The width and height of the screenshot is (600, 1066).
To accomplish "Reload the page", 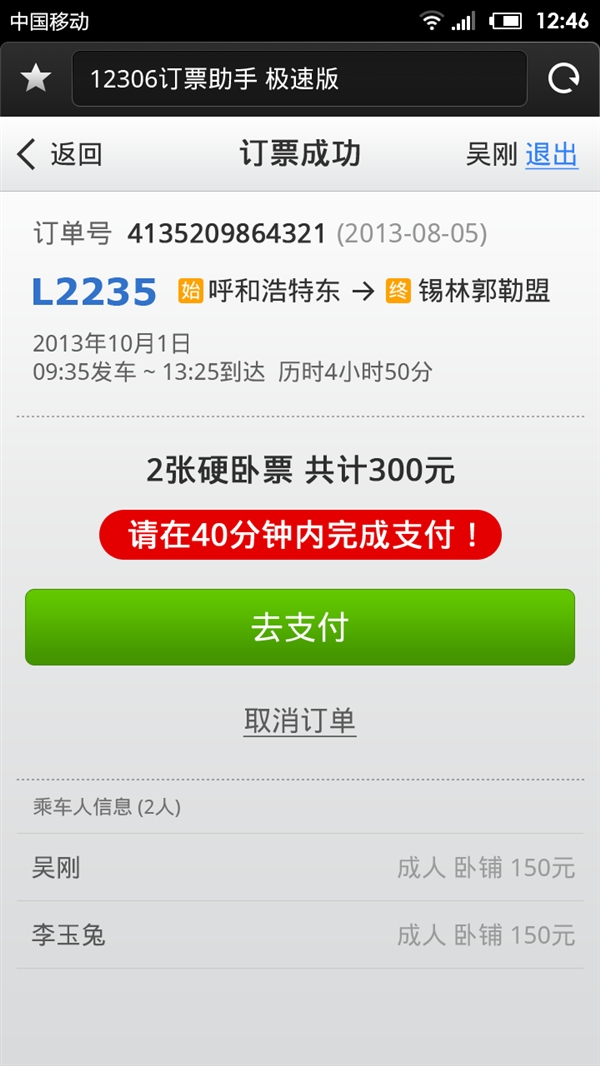I will 563,78.
